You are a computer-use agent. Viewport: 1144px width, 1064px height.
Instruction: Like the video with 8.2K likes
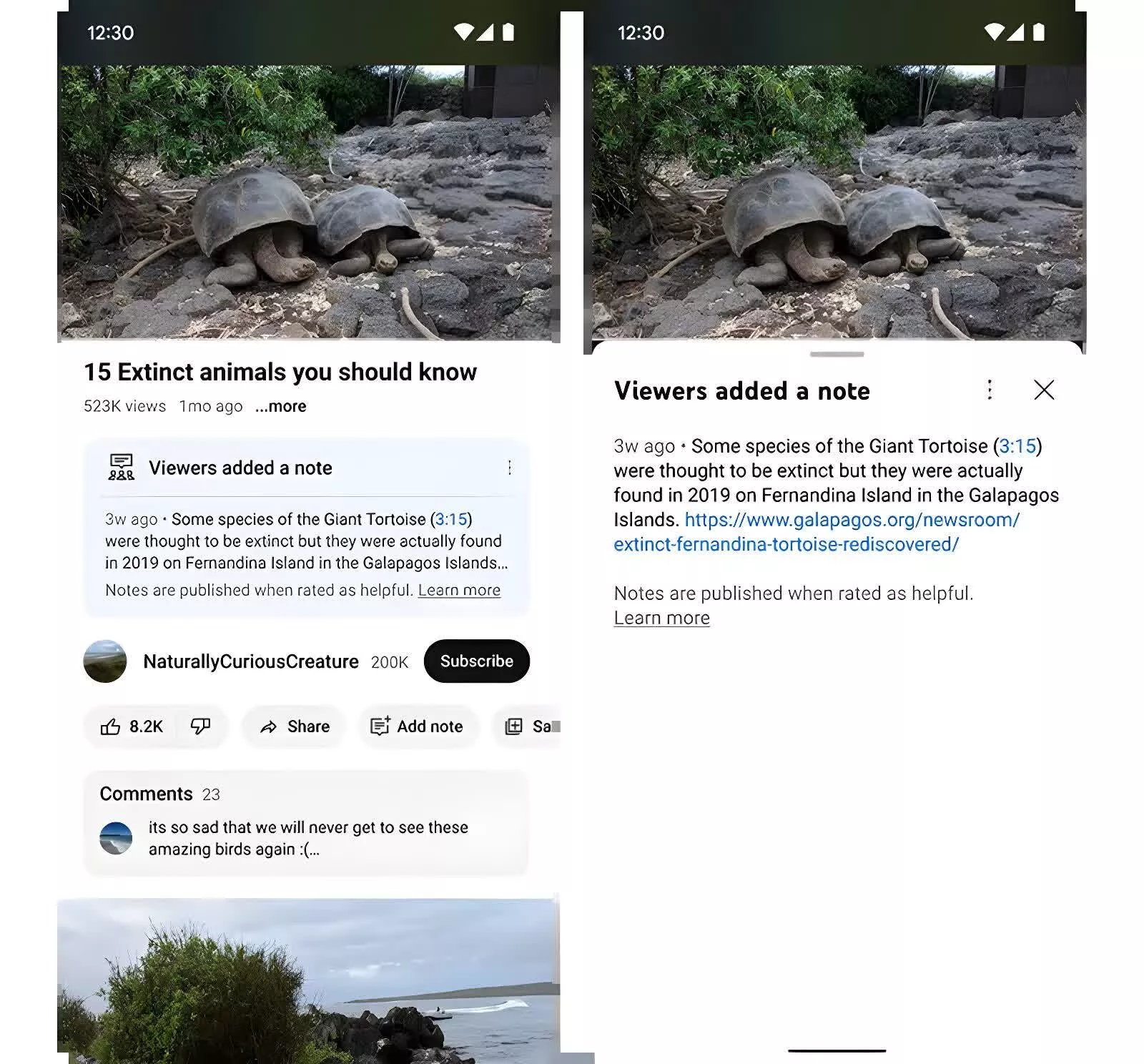(x=132, y=726)
